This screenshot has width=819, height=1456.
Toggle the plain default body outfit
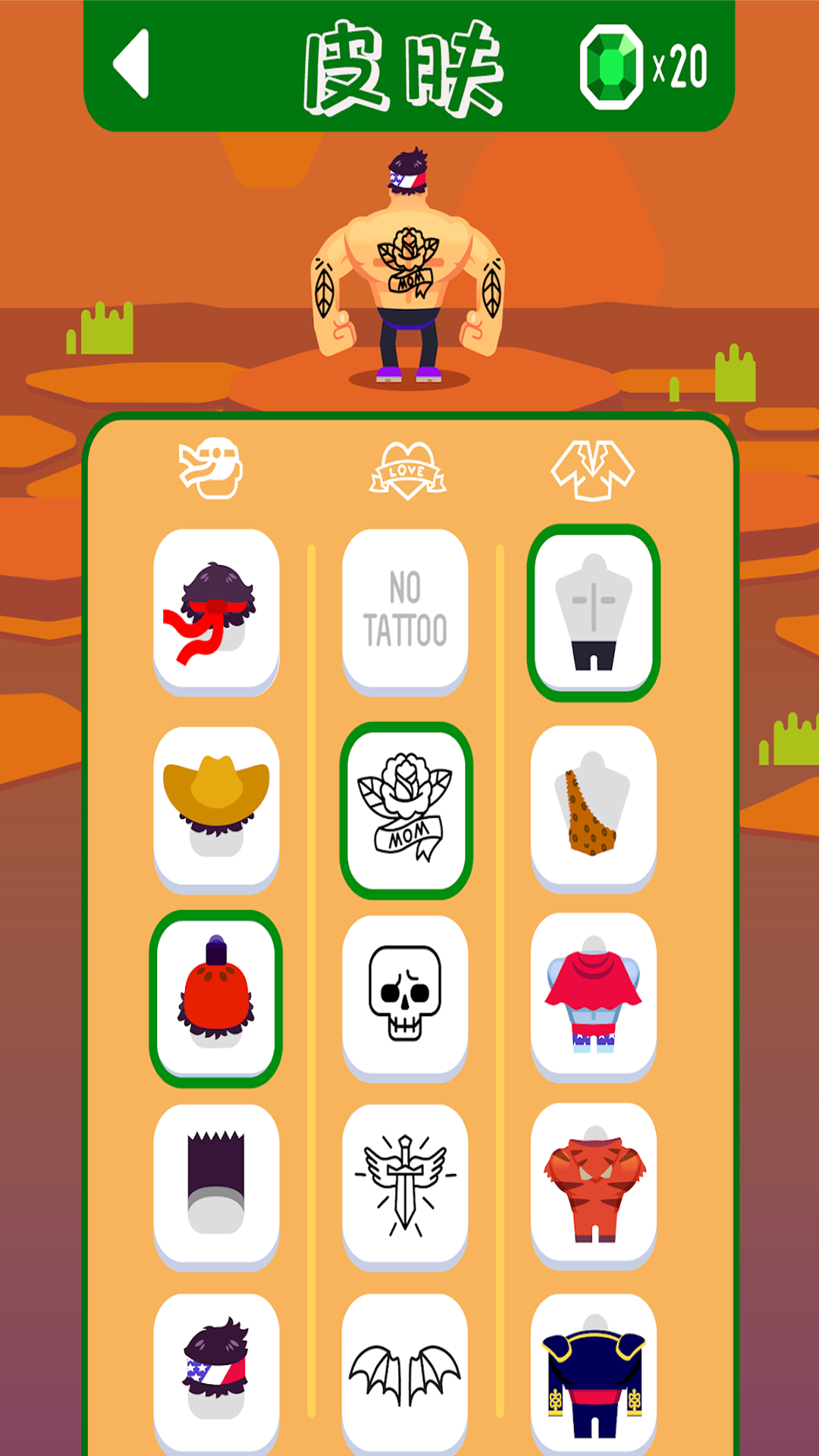pos(597,610)
